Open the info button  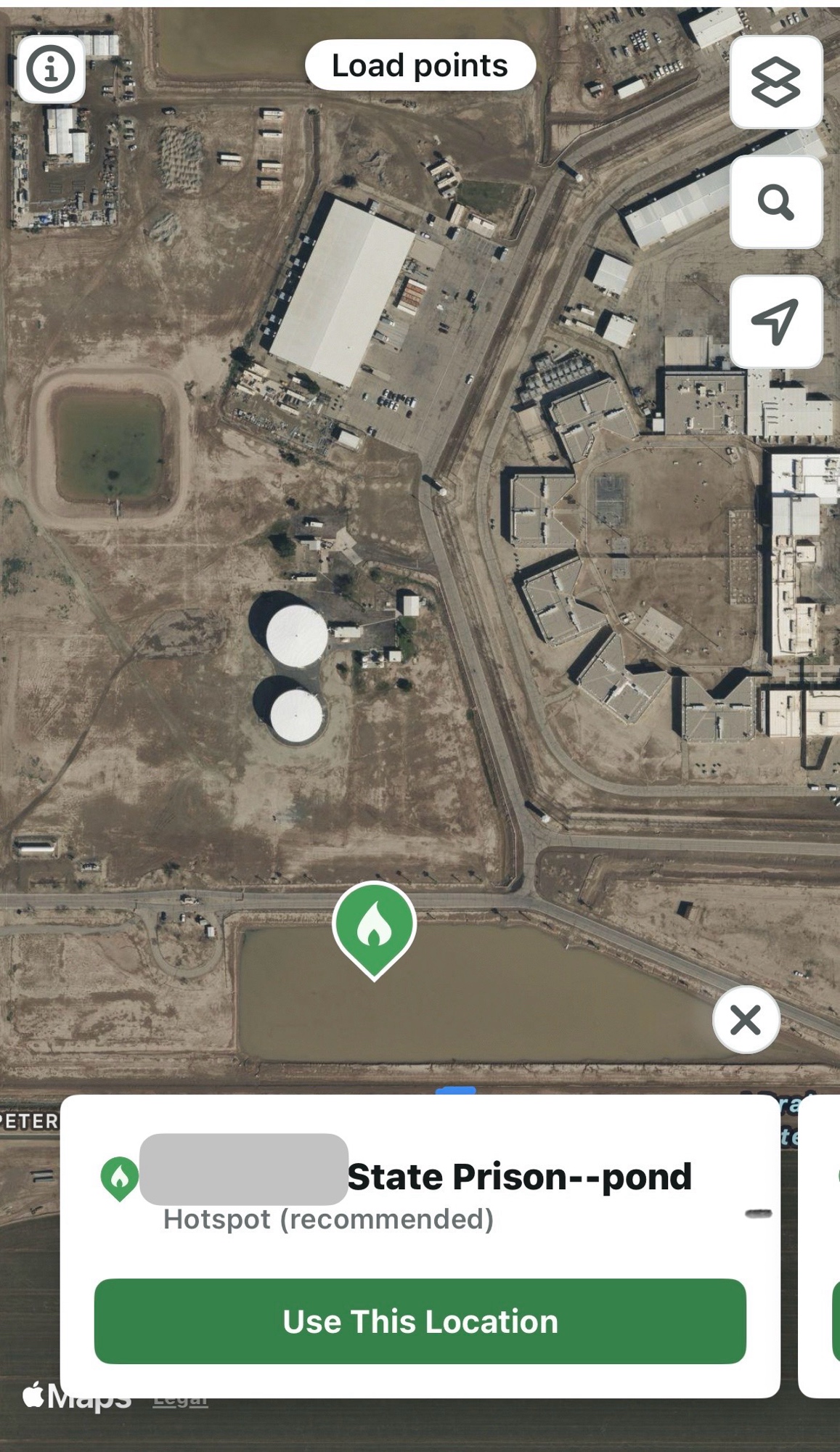[50, 70]
